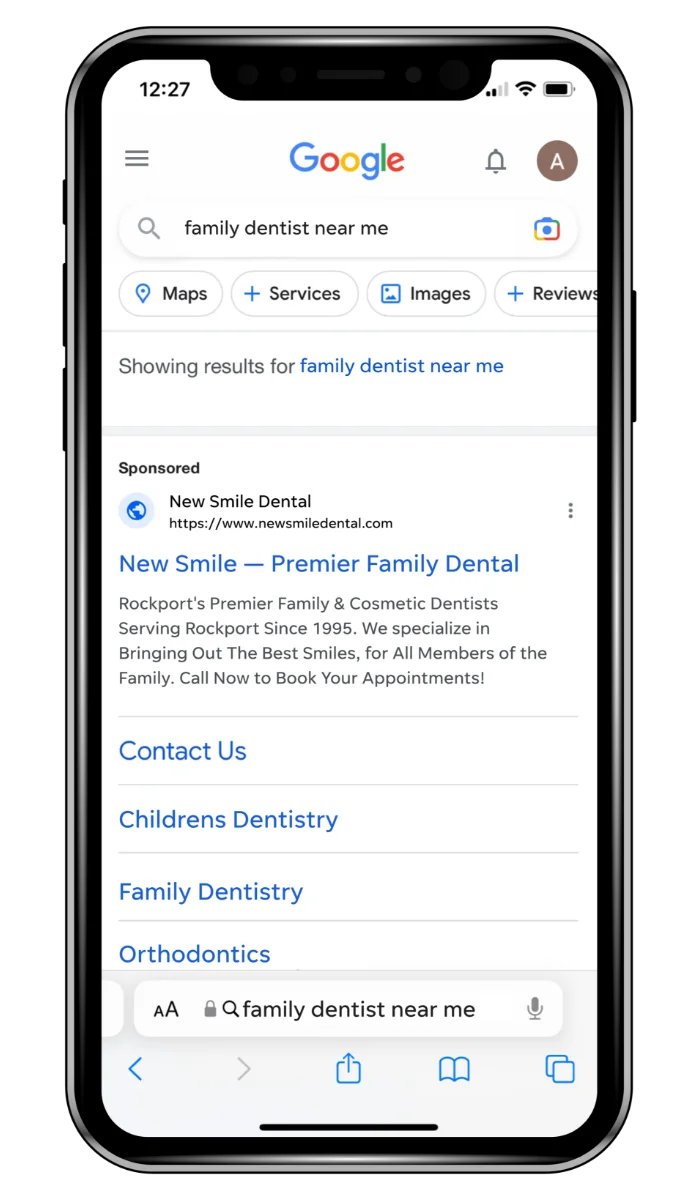The height and width of the screenshot is (1200, 700).
Task: Select the Reviews filter chip
Action: [x=550, y=294]
